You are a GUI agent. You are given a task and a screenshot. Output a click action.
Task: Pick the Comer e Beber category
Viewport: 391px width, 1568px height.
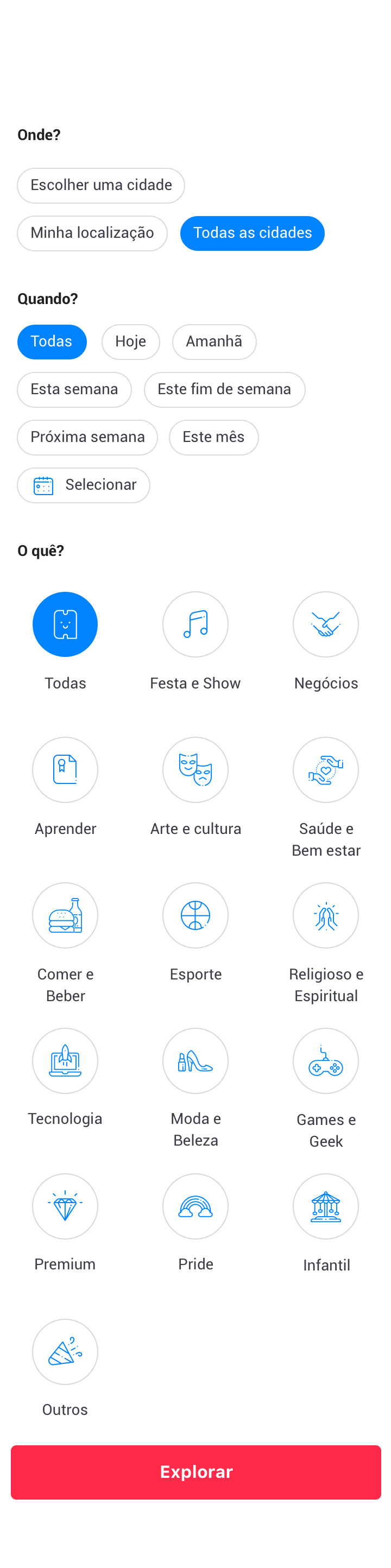(x=65, y=915)
